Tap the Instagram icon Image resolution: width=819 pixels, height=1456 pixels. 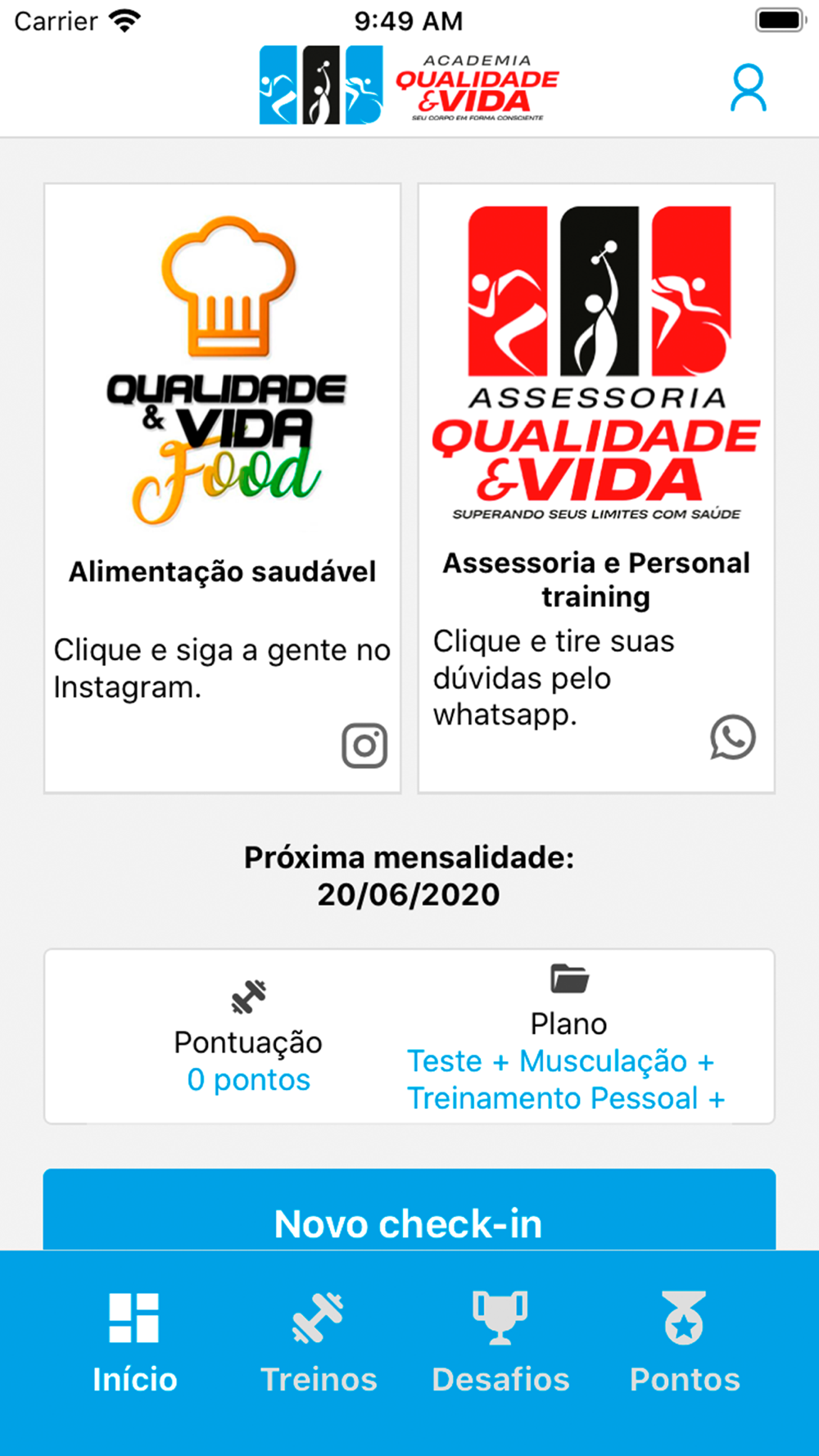coord(364,746)
